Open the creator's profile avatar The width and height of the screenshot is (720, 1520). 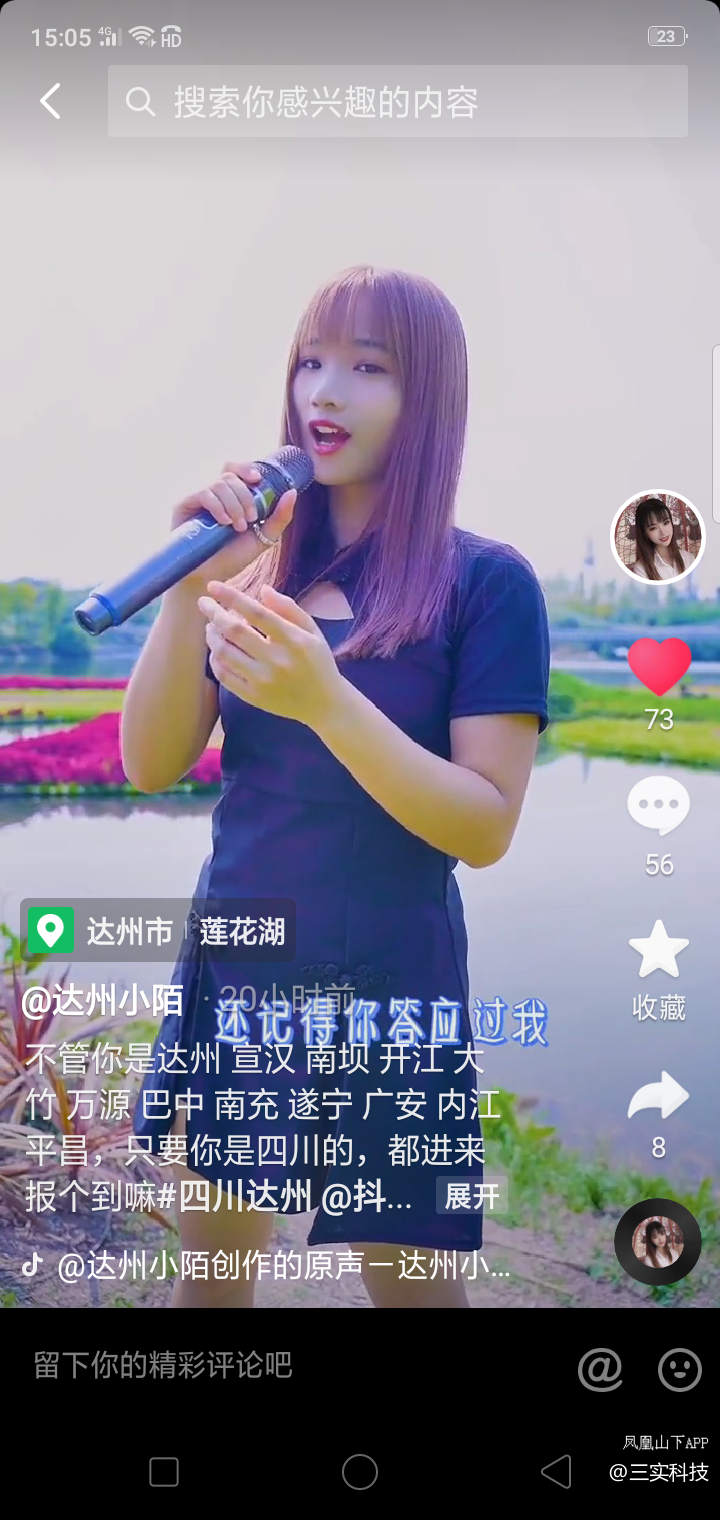click(658, 537)
